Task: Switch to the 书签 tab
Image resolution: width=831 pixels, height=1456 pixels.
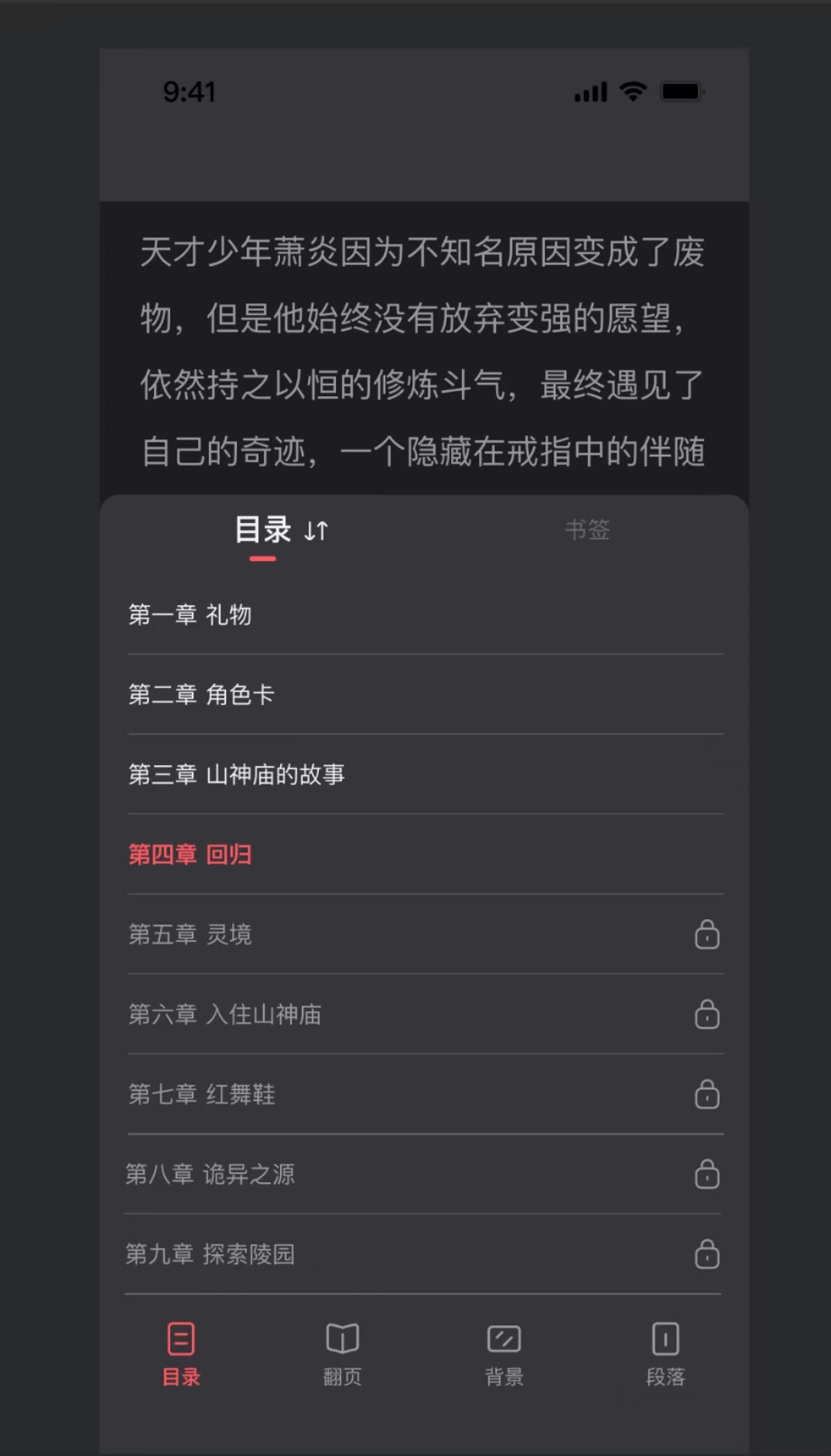Action: [x=587, y=530]
